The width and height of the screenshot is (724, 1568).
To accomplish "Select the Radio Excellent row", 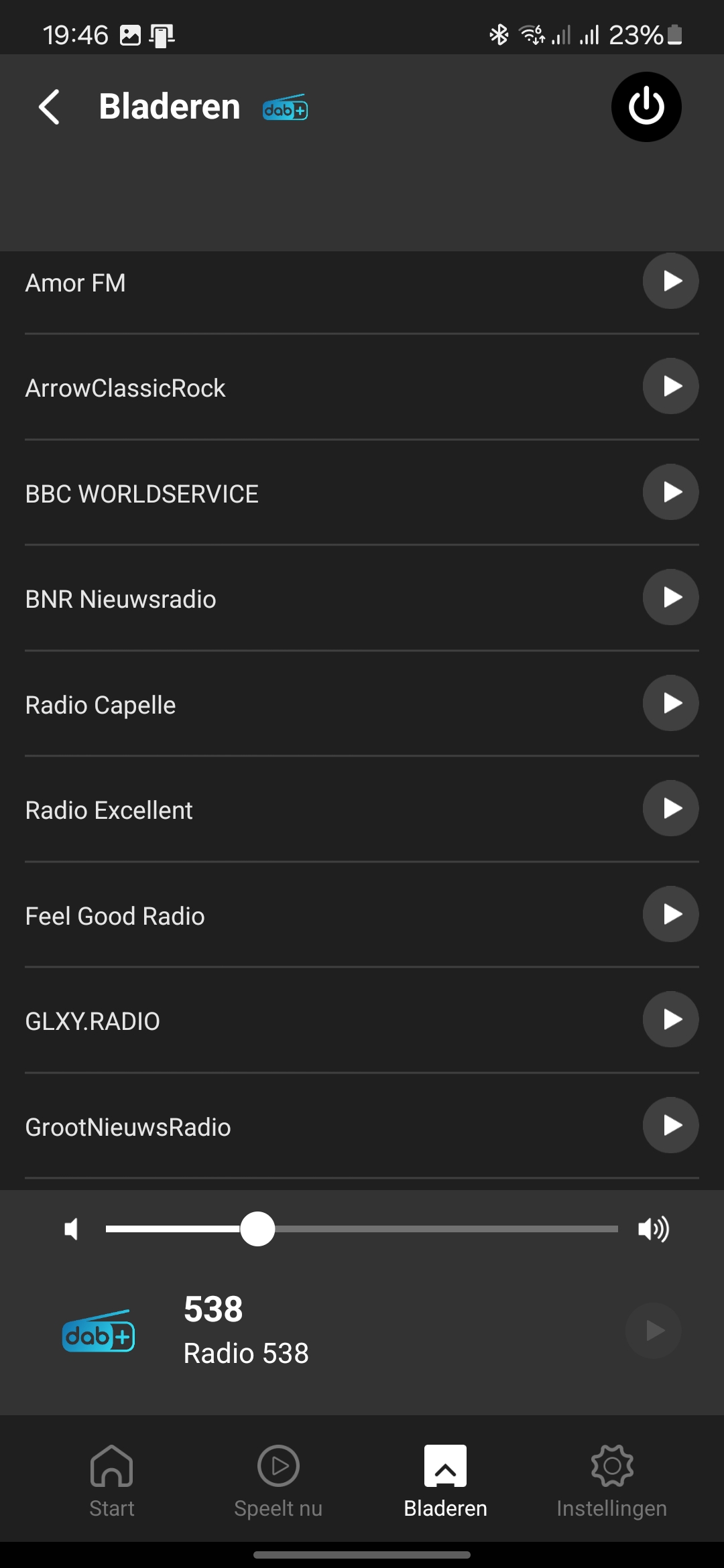I will (362, 809).
